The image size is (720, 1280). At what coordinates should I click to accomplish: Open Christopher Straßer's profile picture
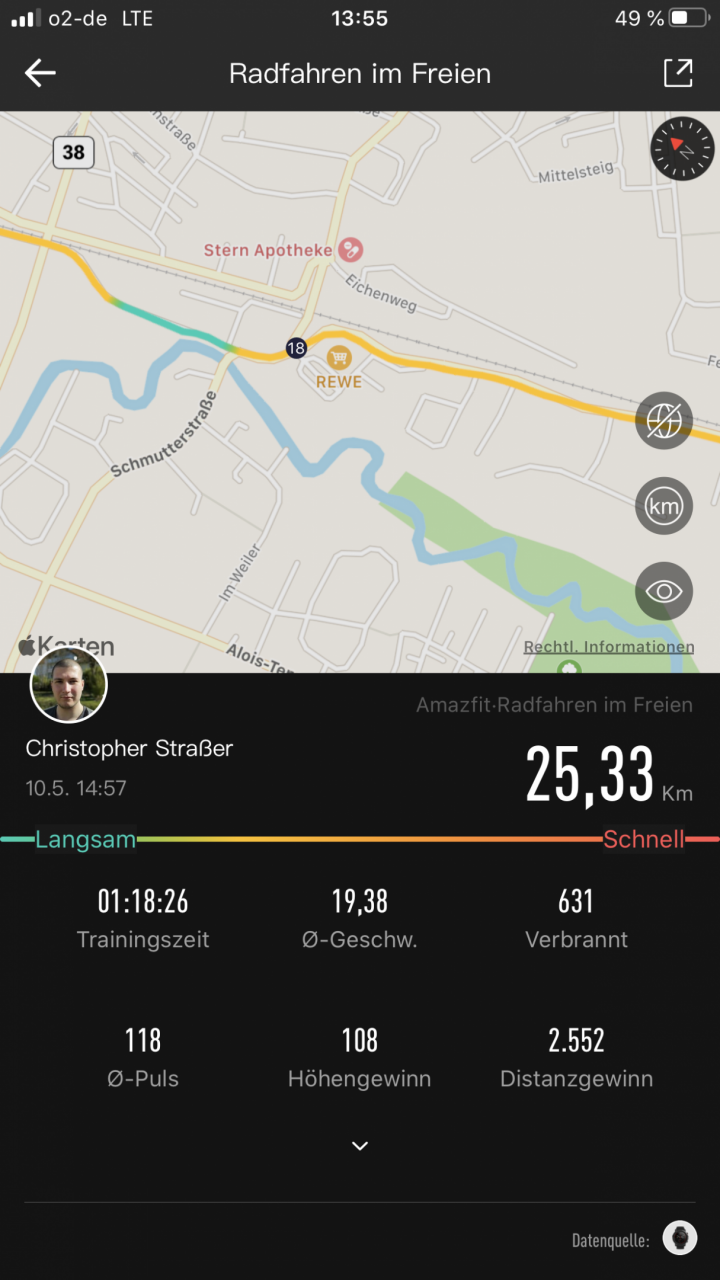click(69, 685)
